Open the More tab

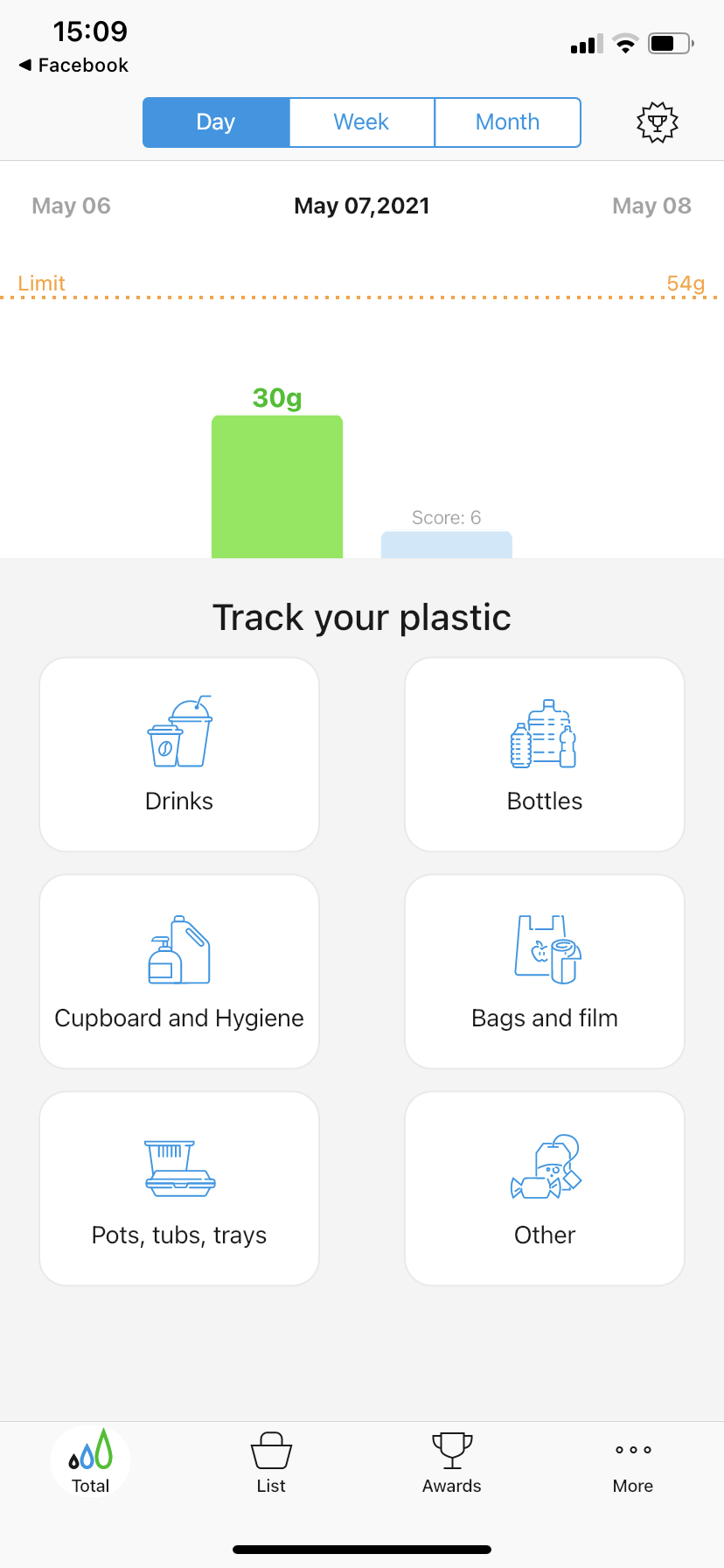(633, 1462)
